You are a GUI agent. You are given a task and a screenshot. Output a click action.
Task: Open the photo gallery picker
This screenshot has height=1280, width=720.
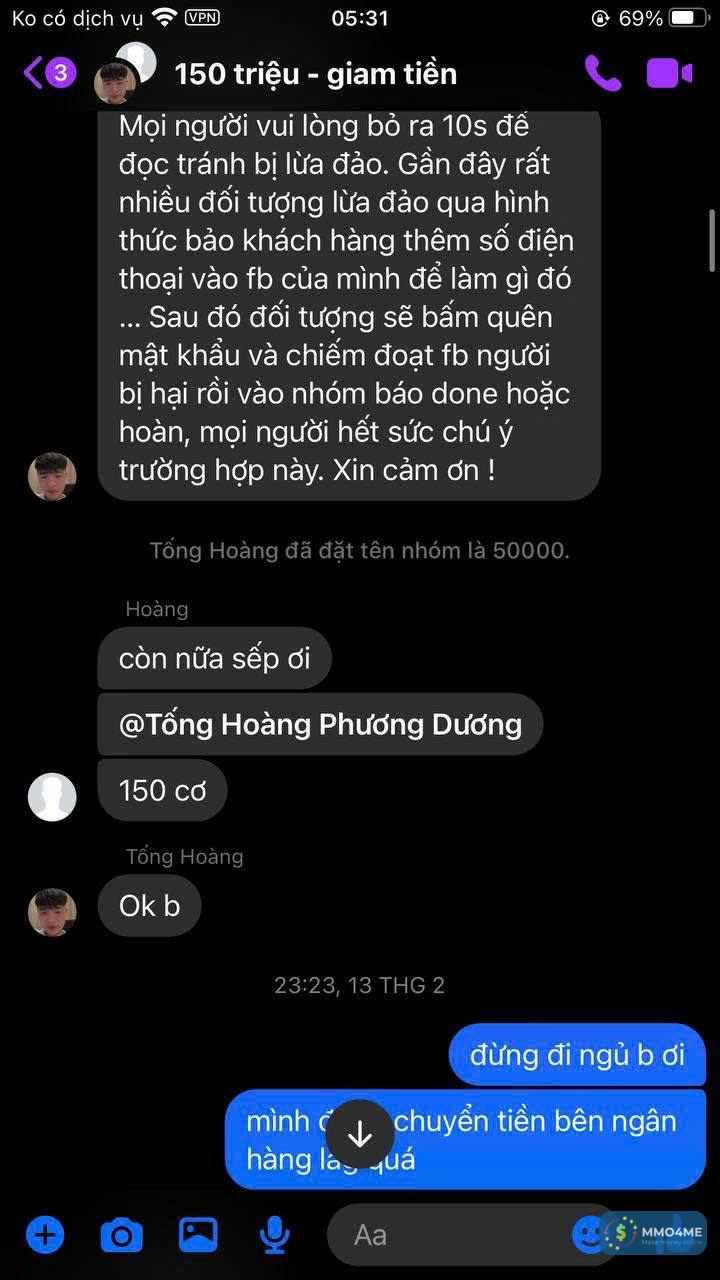point(198,1235)
